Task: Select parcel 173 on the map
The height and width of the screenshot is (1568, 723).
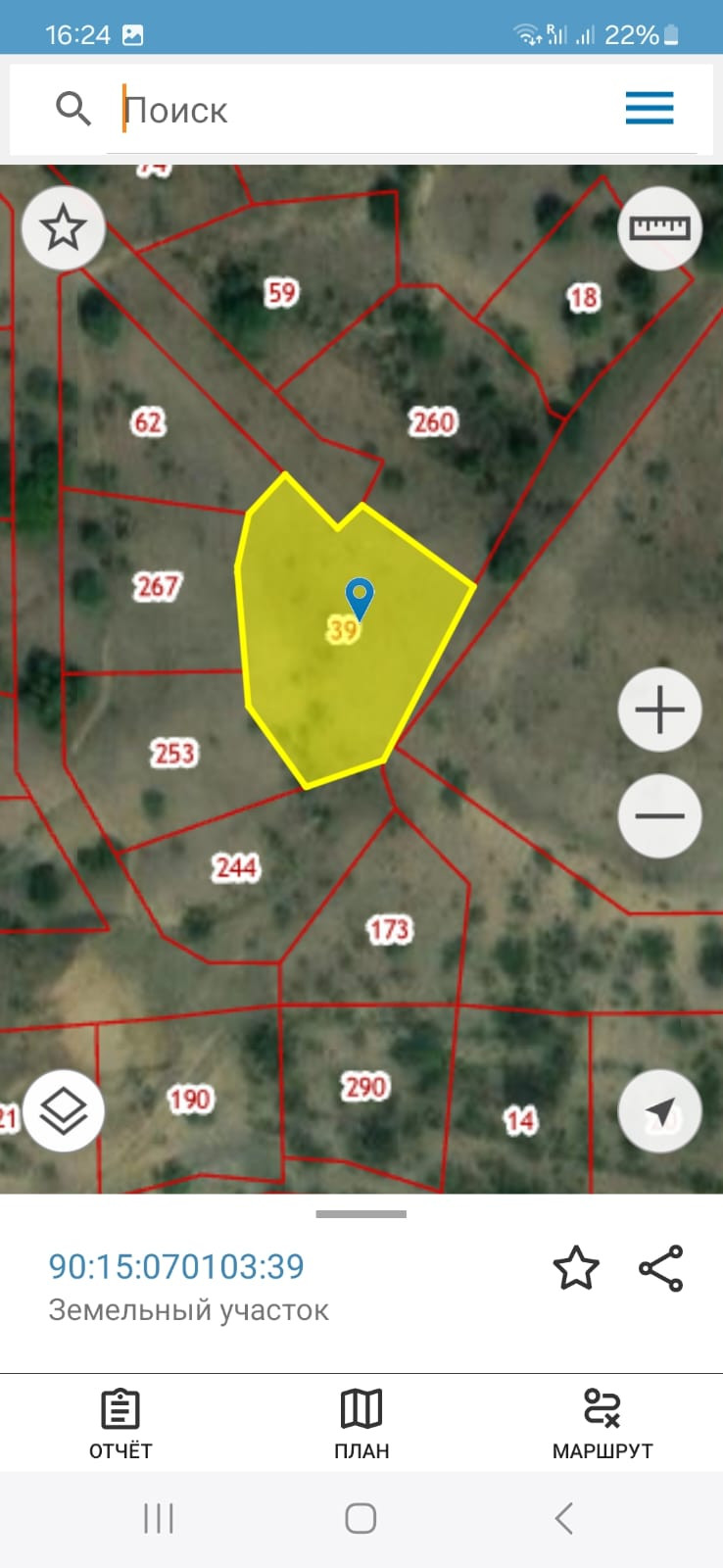Action: click(388, 929)
